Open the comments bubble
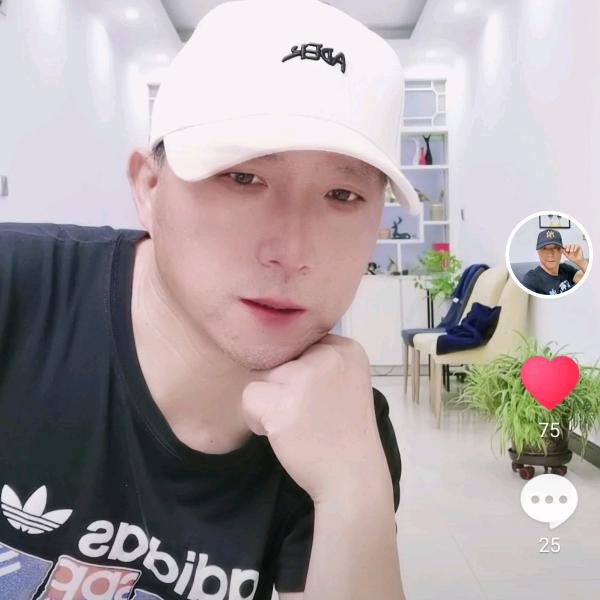600x600 pixels. [549, 499]
